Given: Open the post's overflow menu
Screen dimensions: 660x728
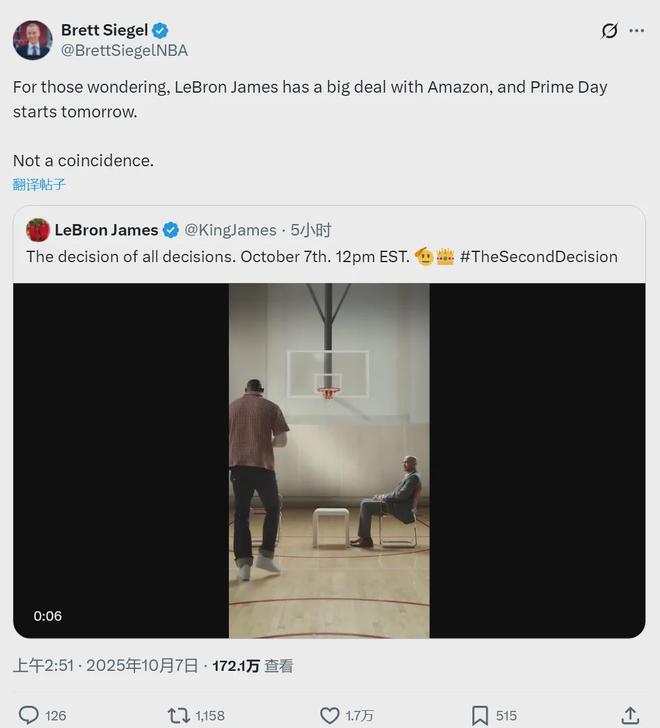Looking at the screenshot, I should (636, 31).
